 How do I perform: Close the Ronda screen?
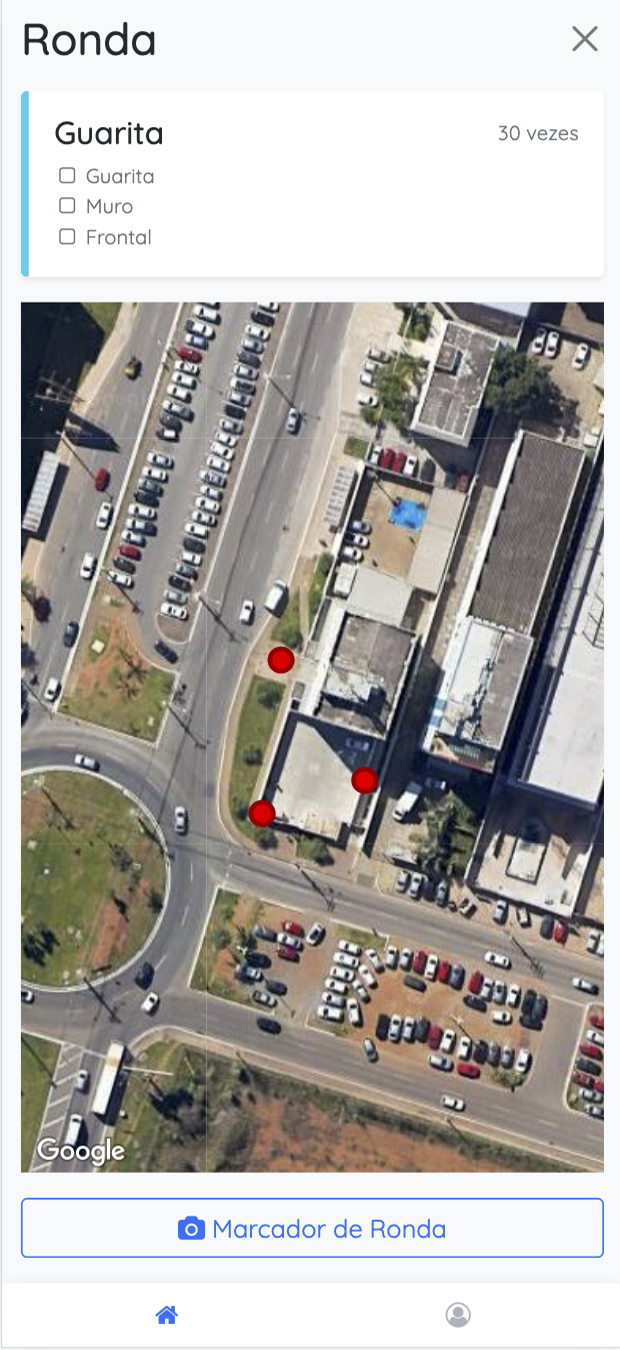coord(584,39)
